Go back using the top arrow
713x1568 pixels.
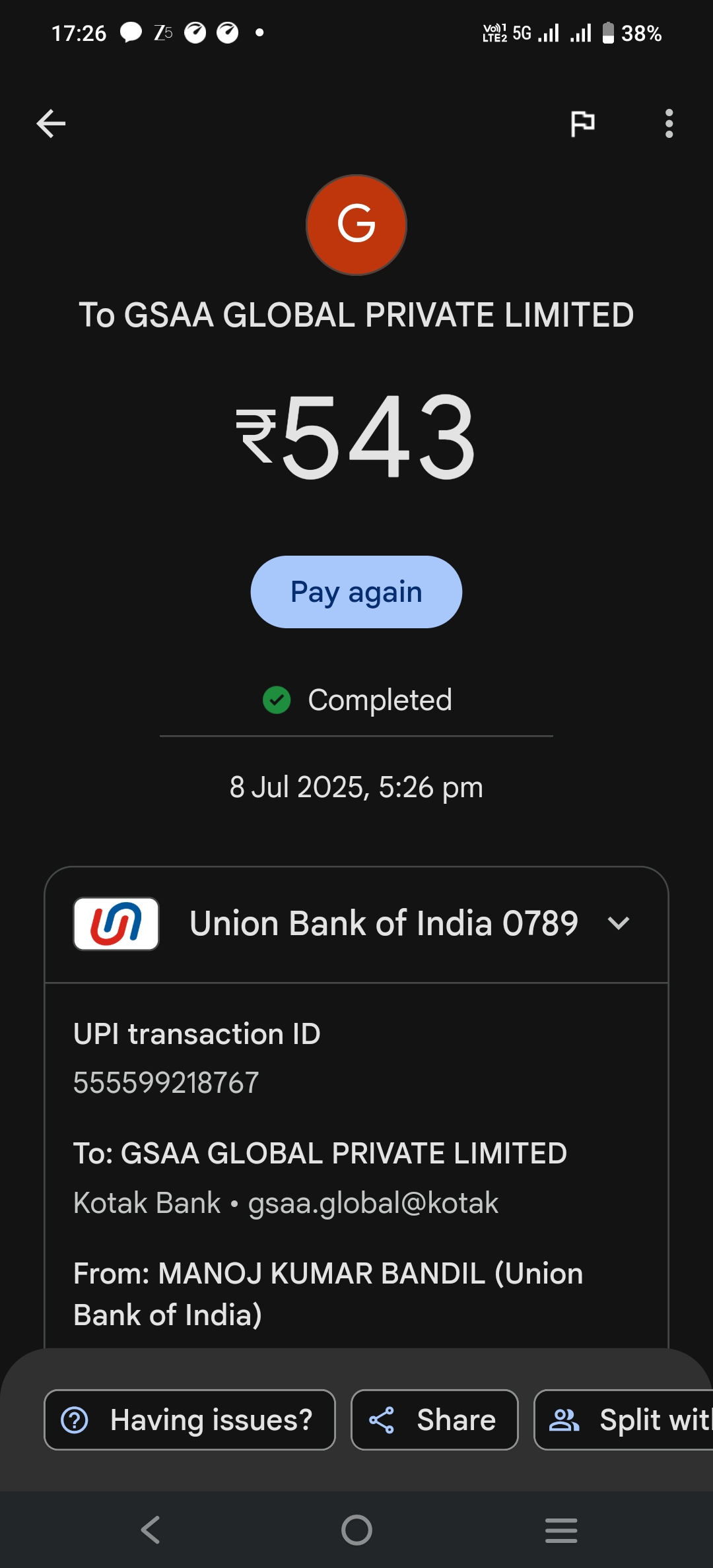click(x=51, y=123)
